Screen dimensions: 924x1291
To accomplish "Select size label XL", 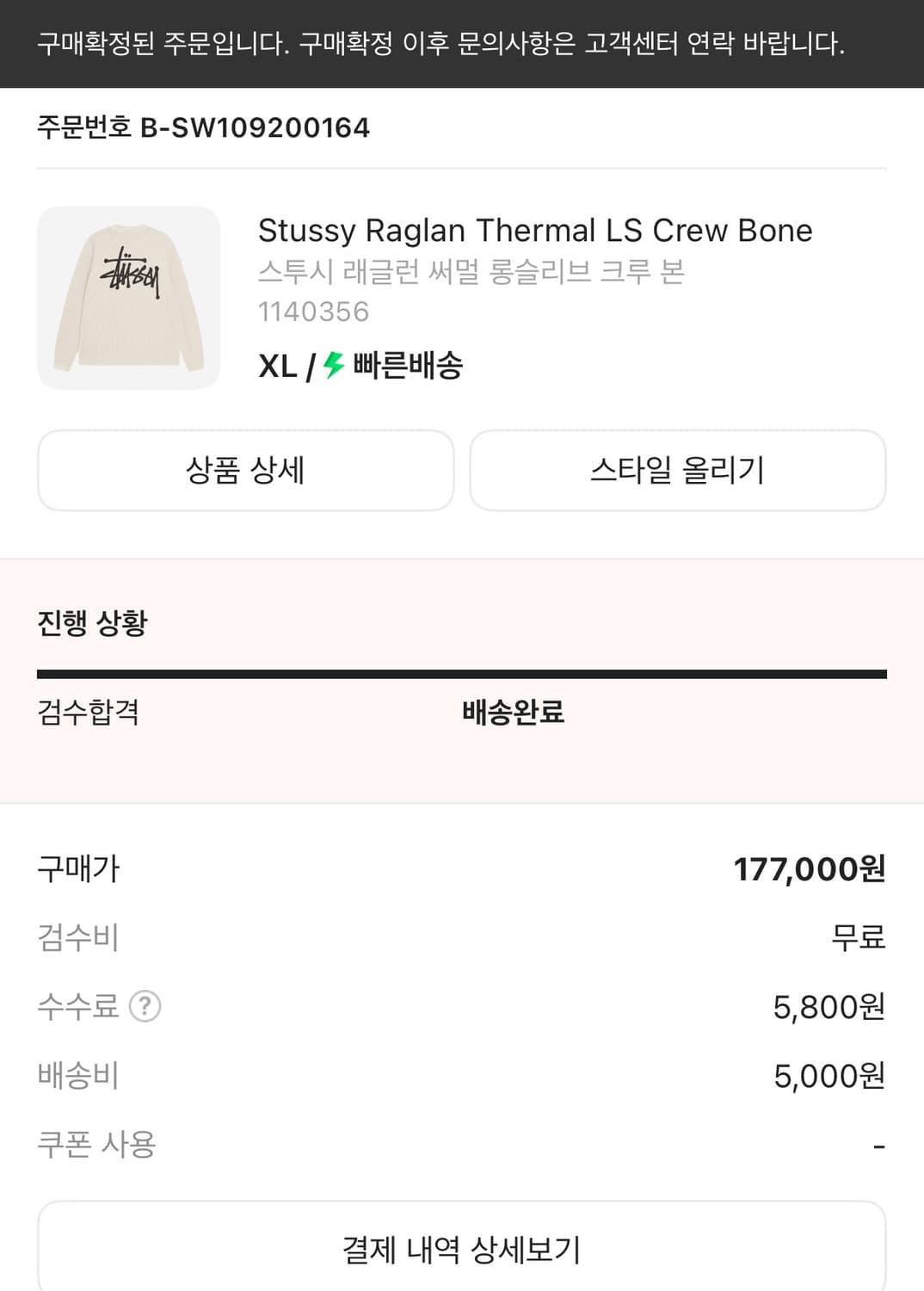I will pyautogui.click(x=277, y=366).
